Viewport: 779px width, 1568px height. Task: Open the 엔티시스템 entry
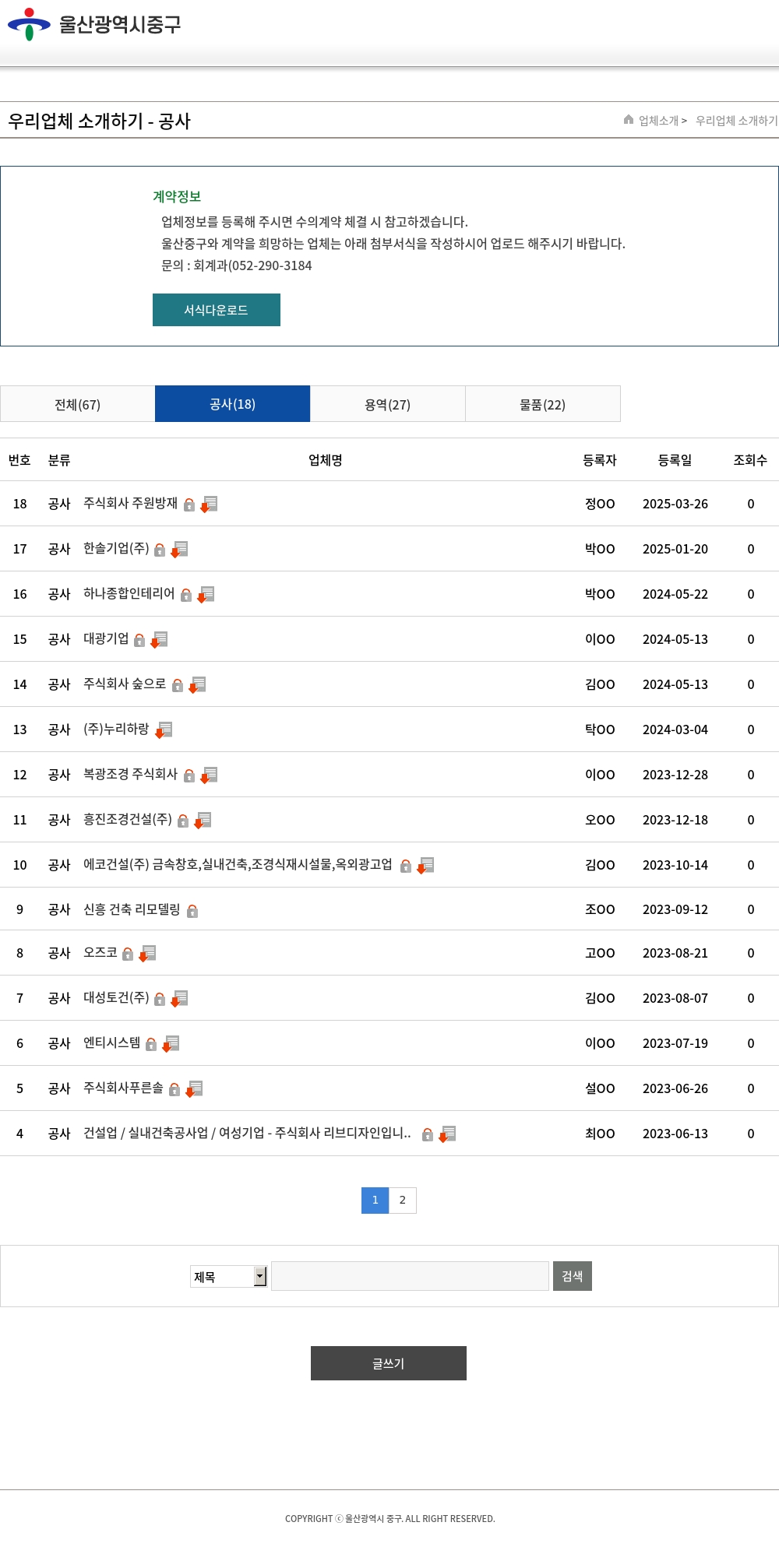tap(112, 1042)
